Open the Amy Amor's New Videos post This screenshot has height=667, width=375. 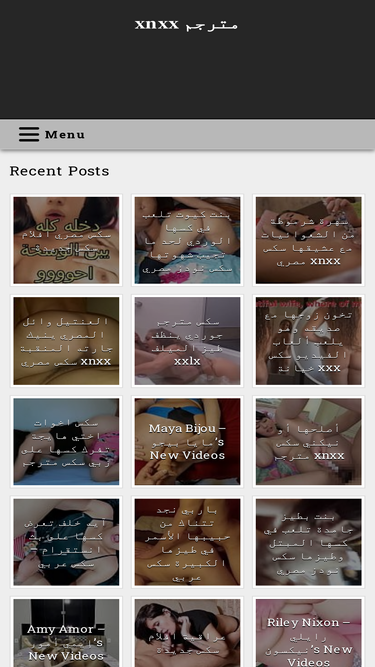pos(66,633)
